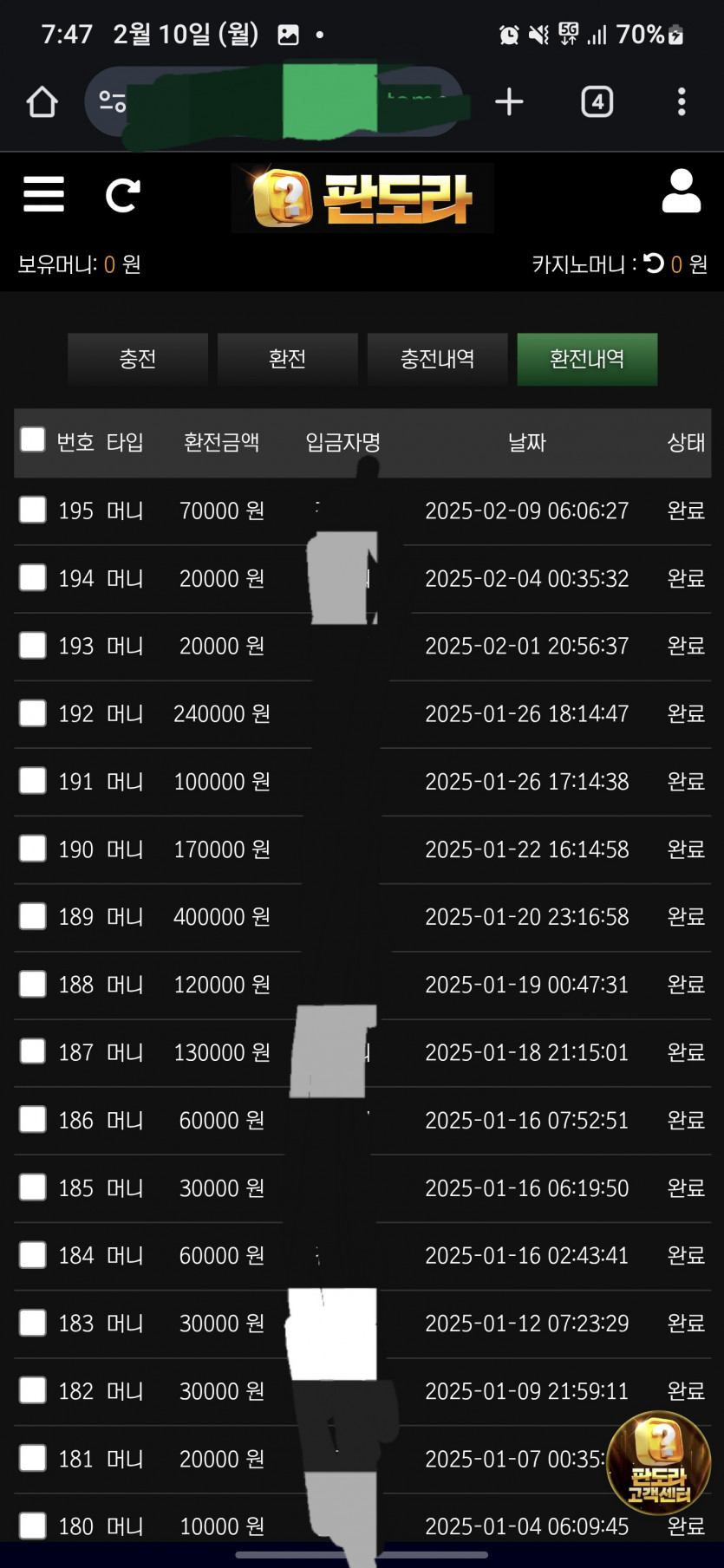This screenshot has width=724, height=1568.
Task: Open the 판도라 고객센터 floating button
Action: [x=659, y=1463]
